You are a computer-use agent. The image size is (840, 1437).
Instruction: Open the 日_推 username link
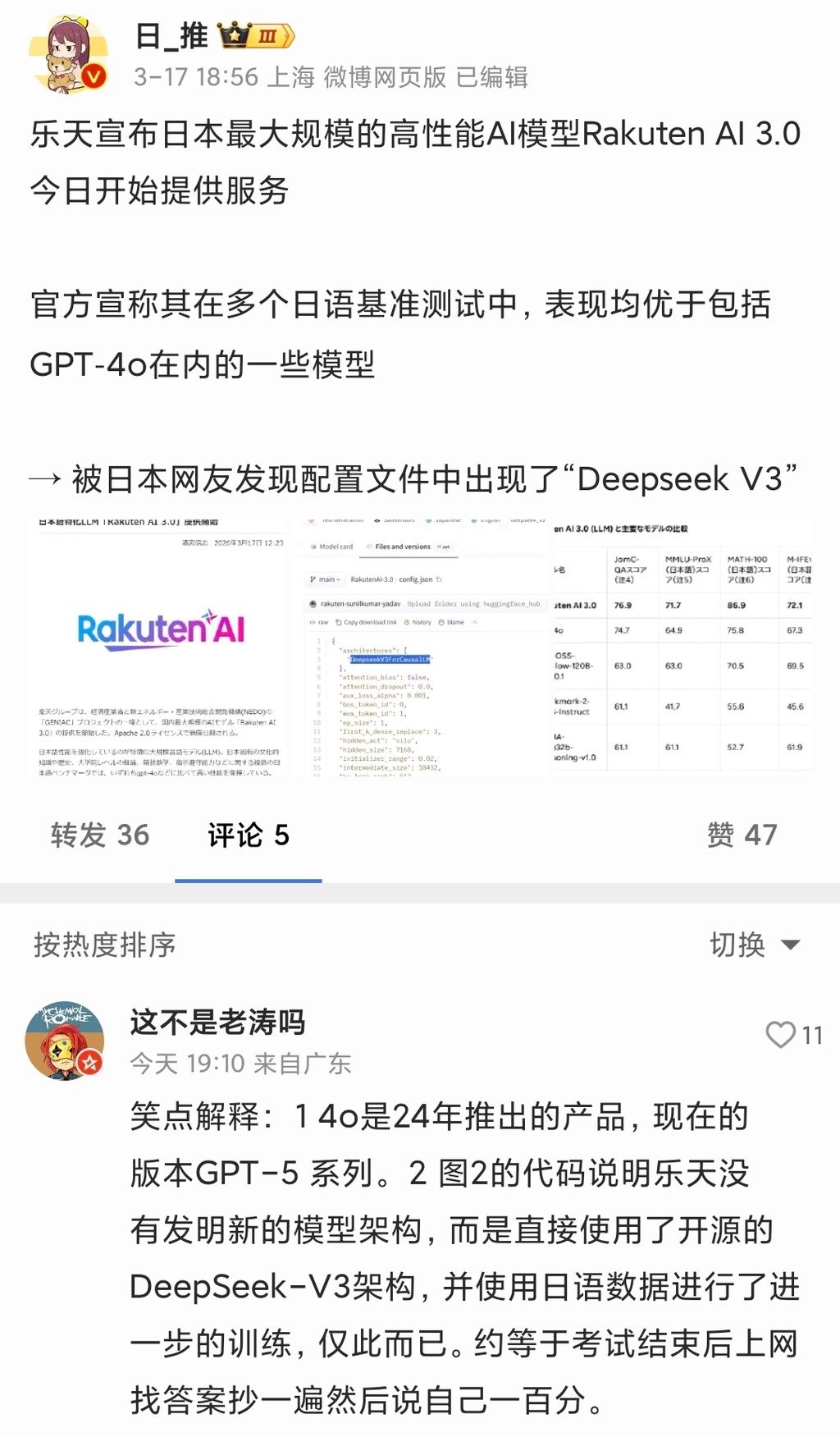[x=171, y=36]
